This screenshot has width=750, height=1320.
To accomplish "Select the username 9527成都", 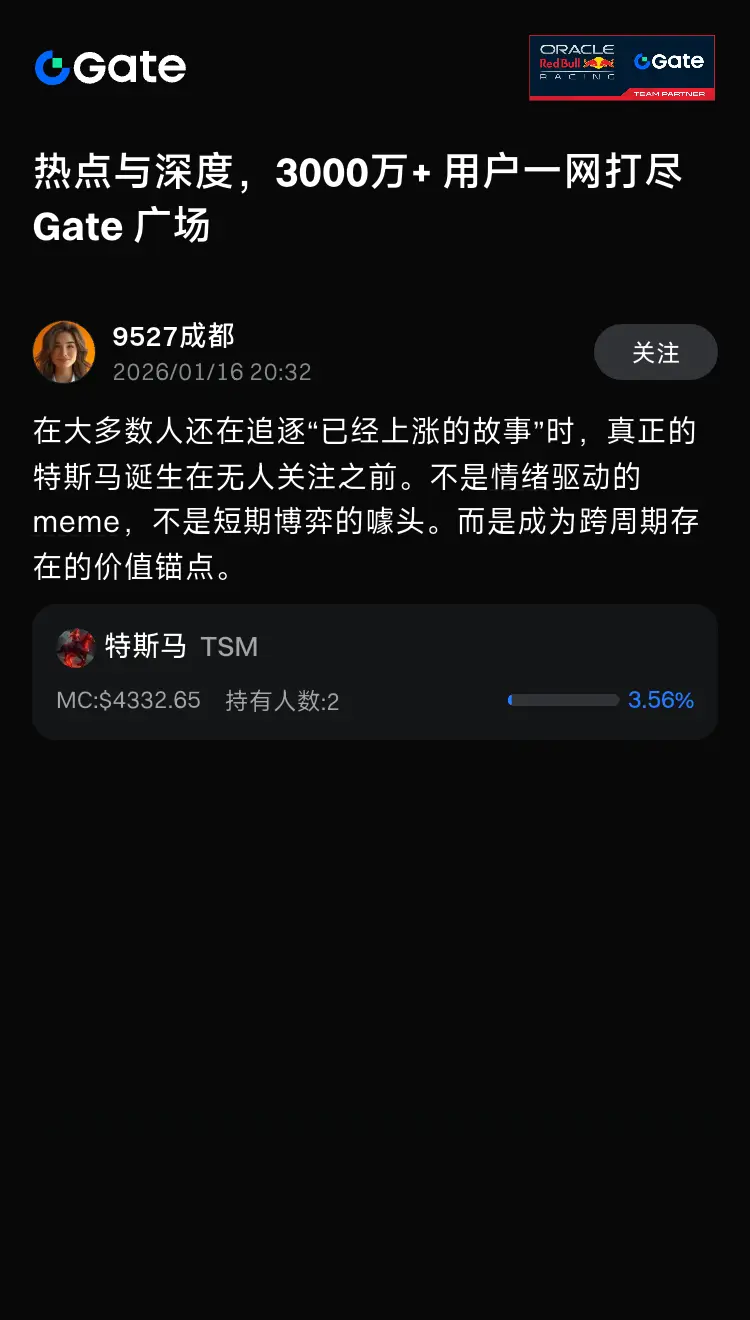I will (174, 337).
